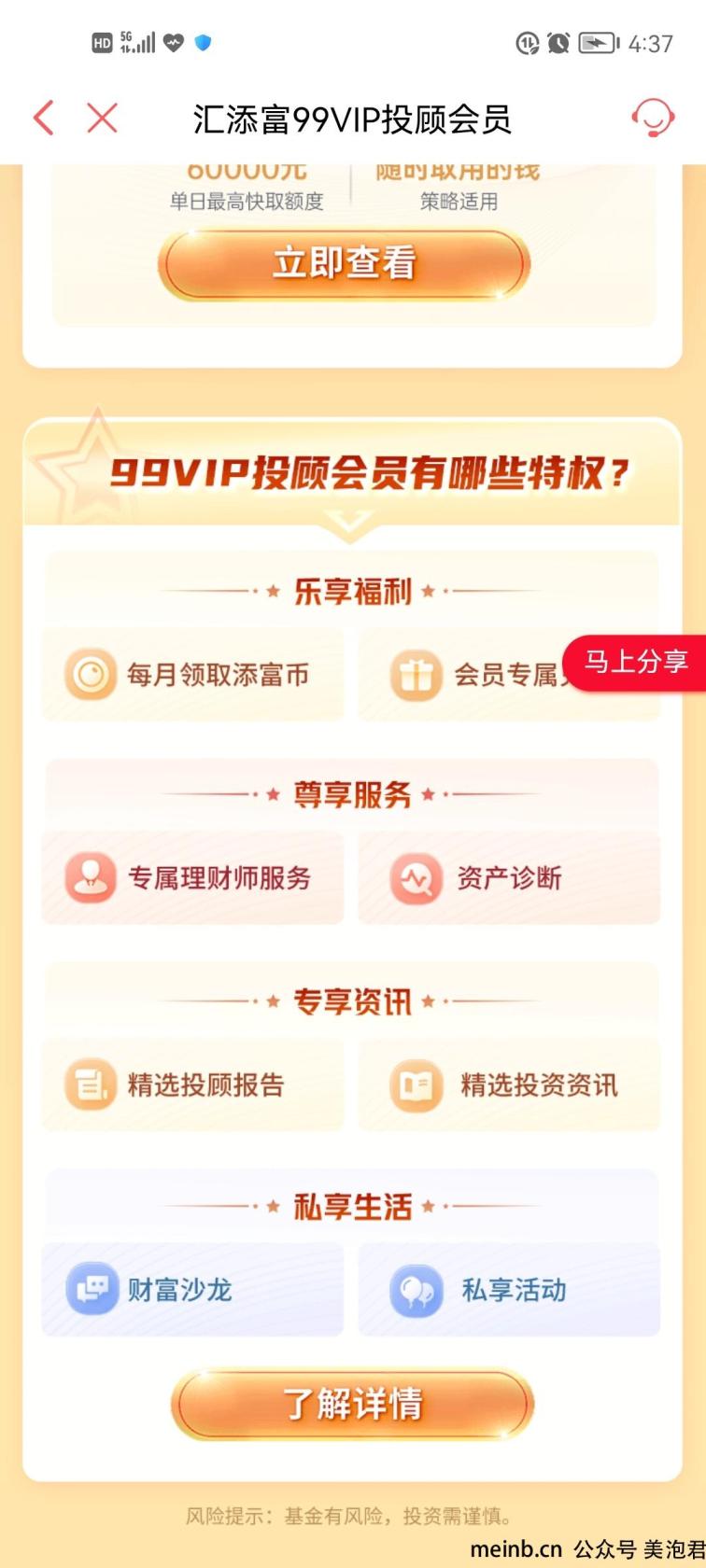Open 精选投顾报告

tap(192, 1085)
